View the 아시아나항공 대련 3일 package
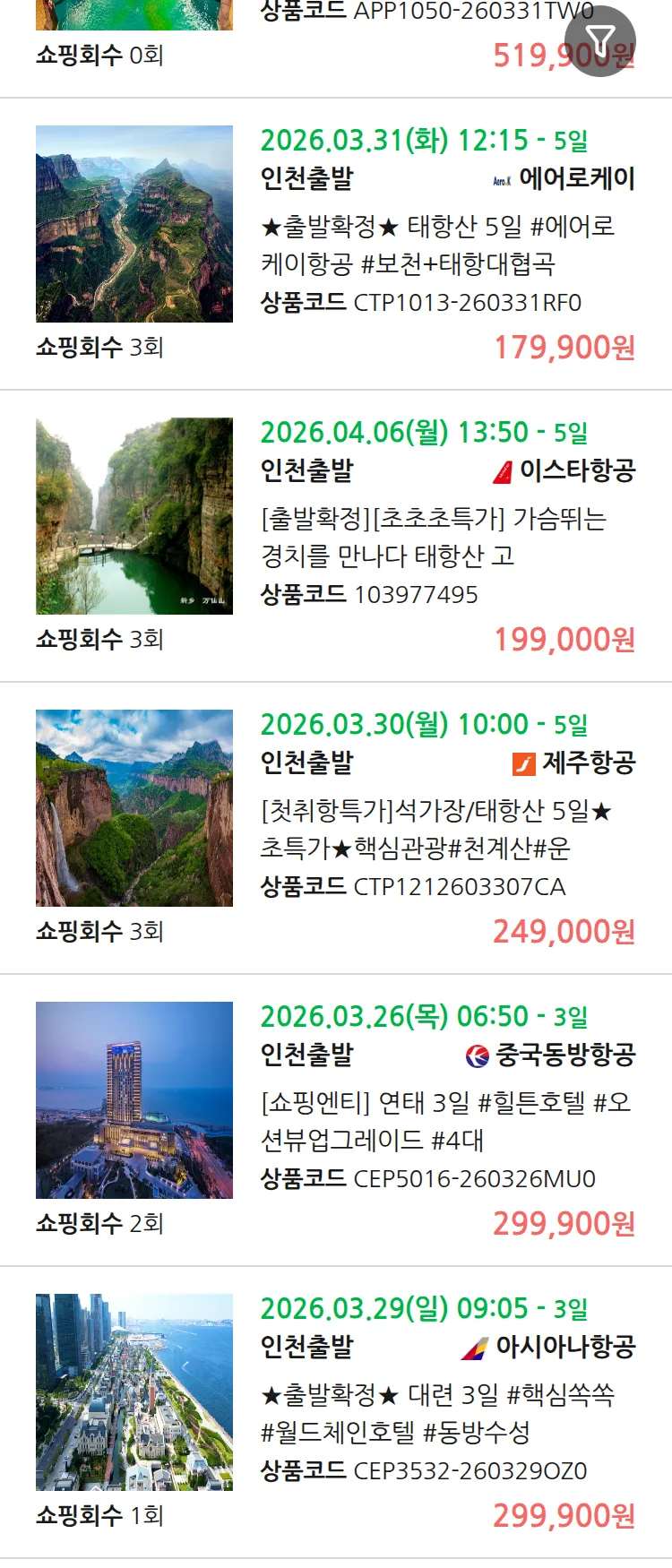This screenshot has width=672, height=1568. (437, 1413)
